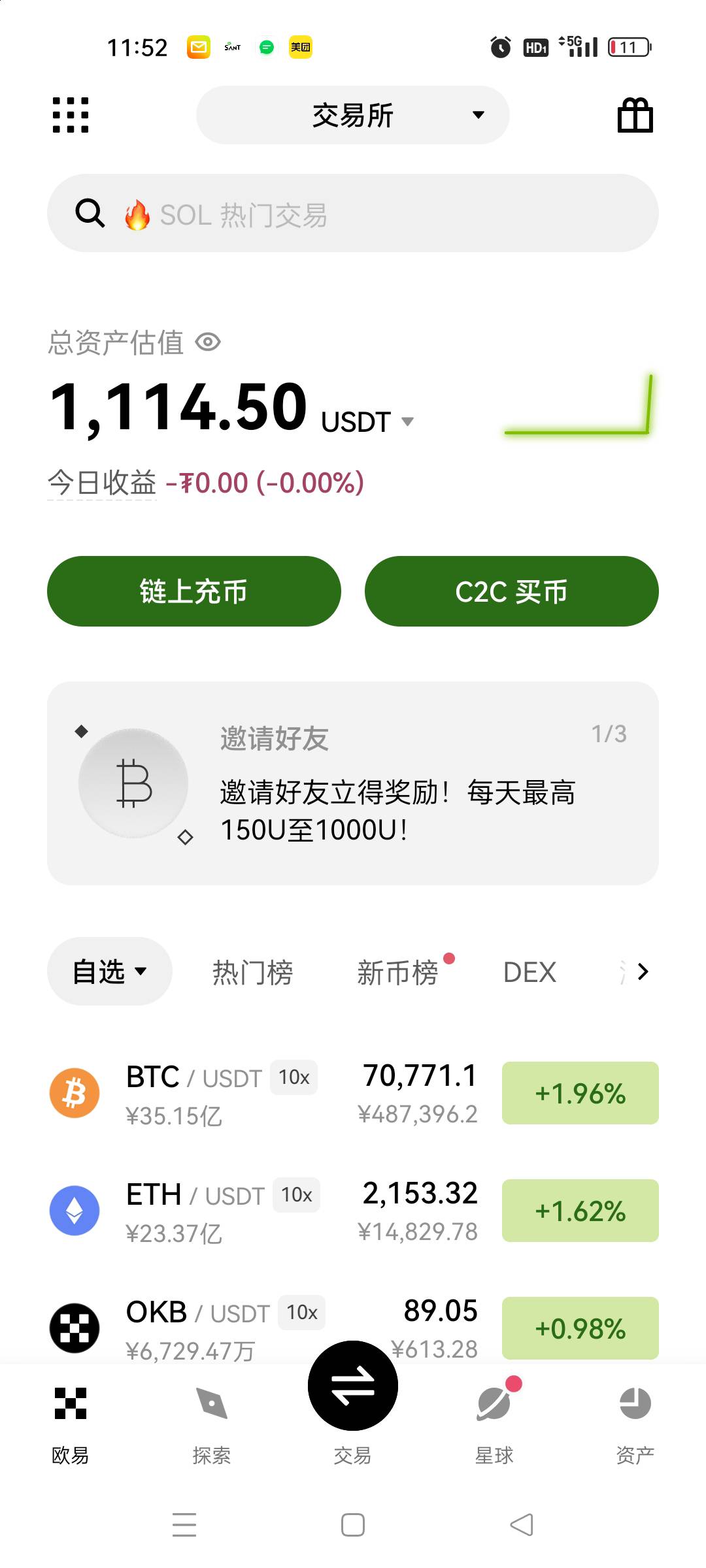
Task: Expand the 交易所 dropdown selector
Action: tap(353, 115)
